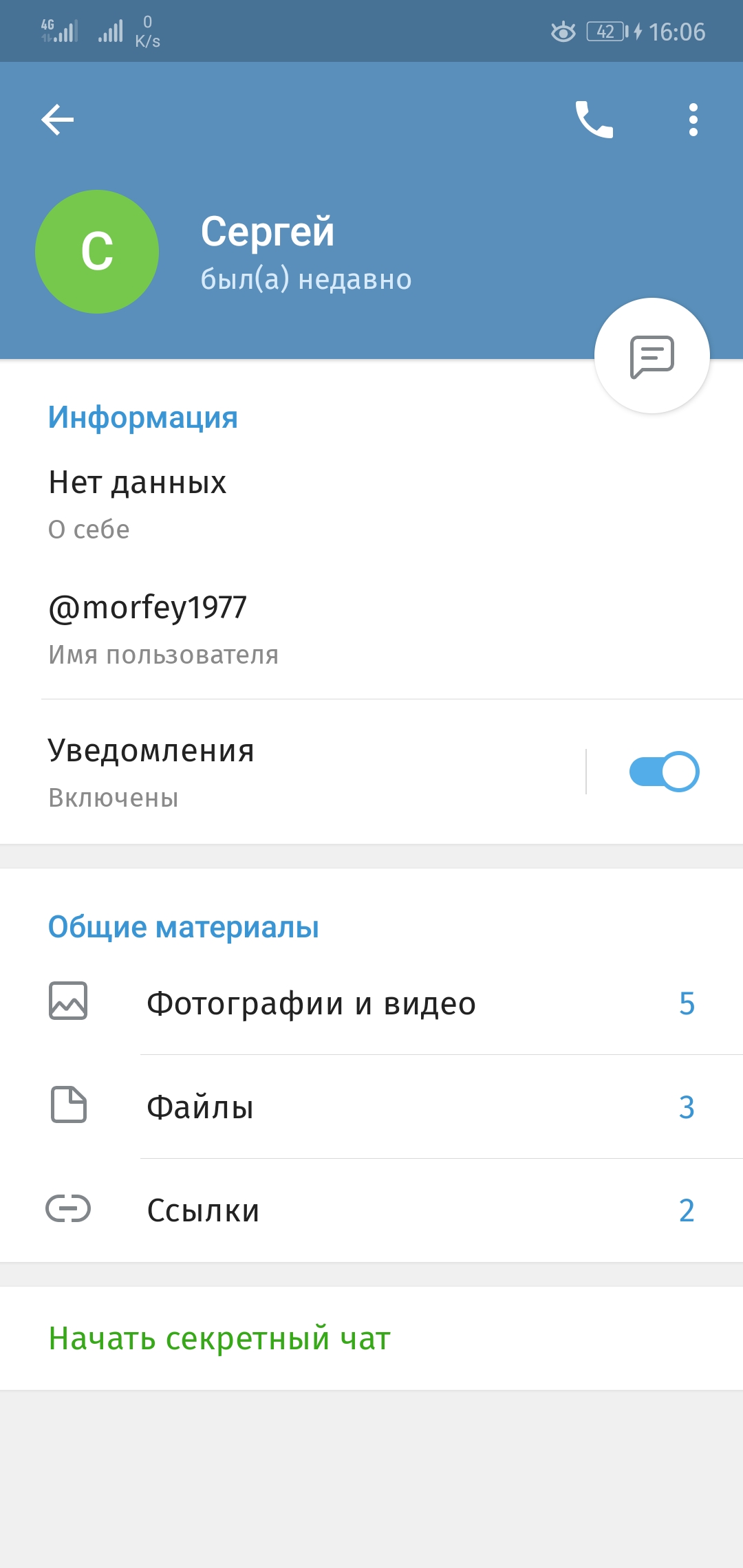Toggle the Уведомления switch off
Screen dimensions: 743x1568
pyautogui.click(x=663, y=772)
